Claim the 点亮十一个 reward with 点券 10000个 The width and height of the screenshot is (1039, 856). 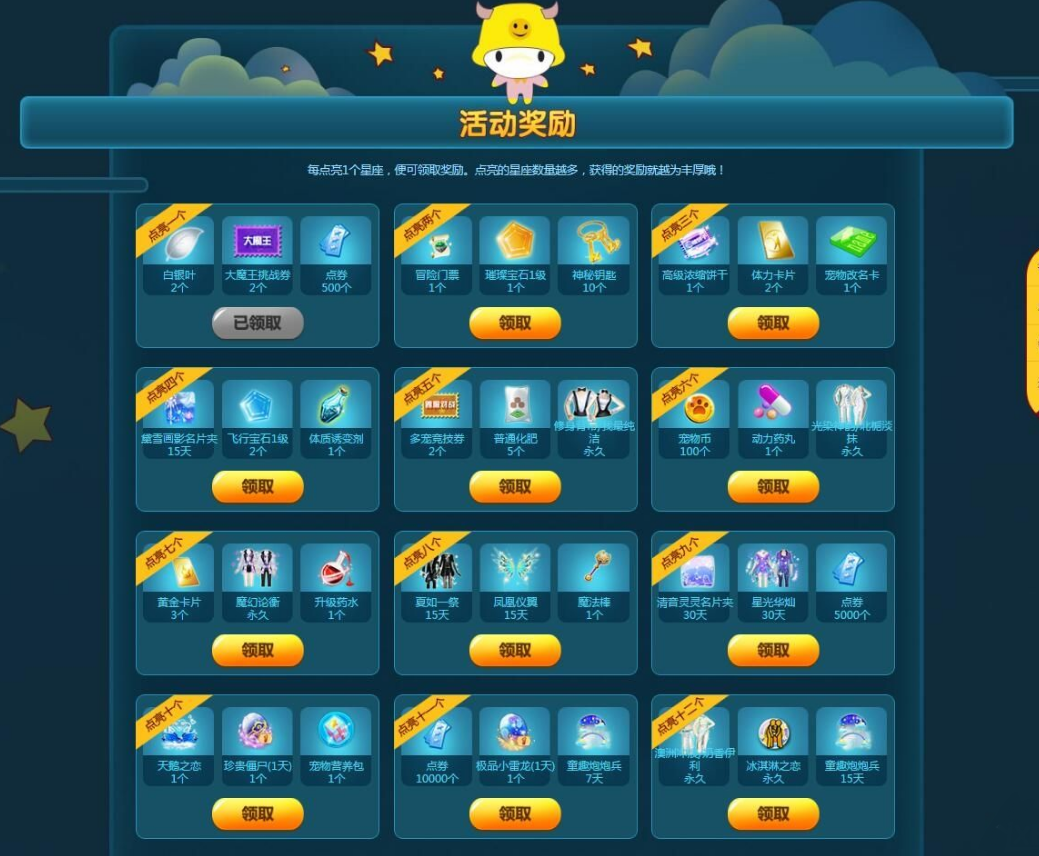pos(515,814)
